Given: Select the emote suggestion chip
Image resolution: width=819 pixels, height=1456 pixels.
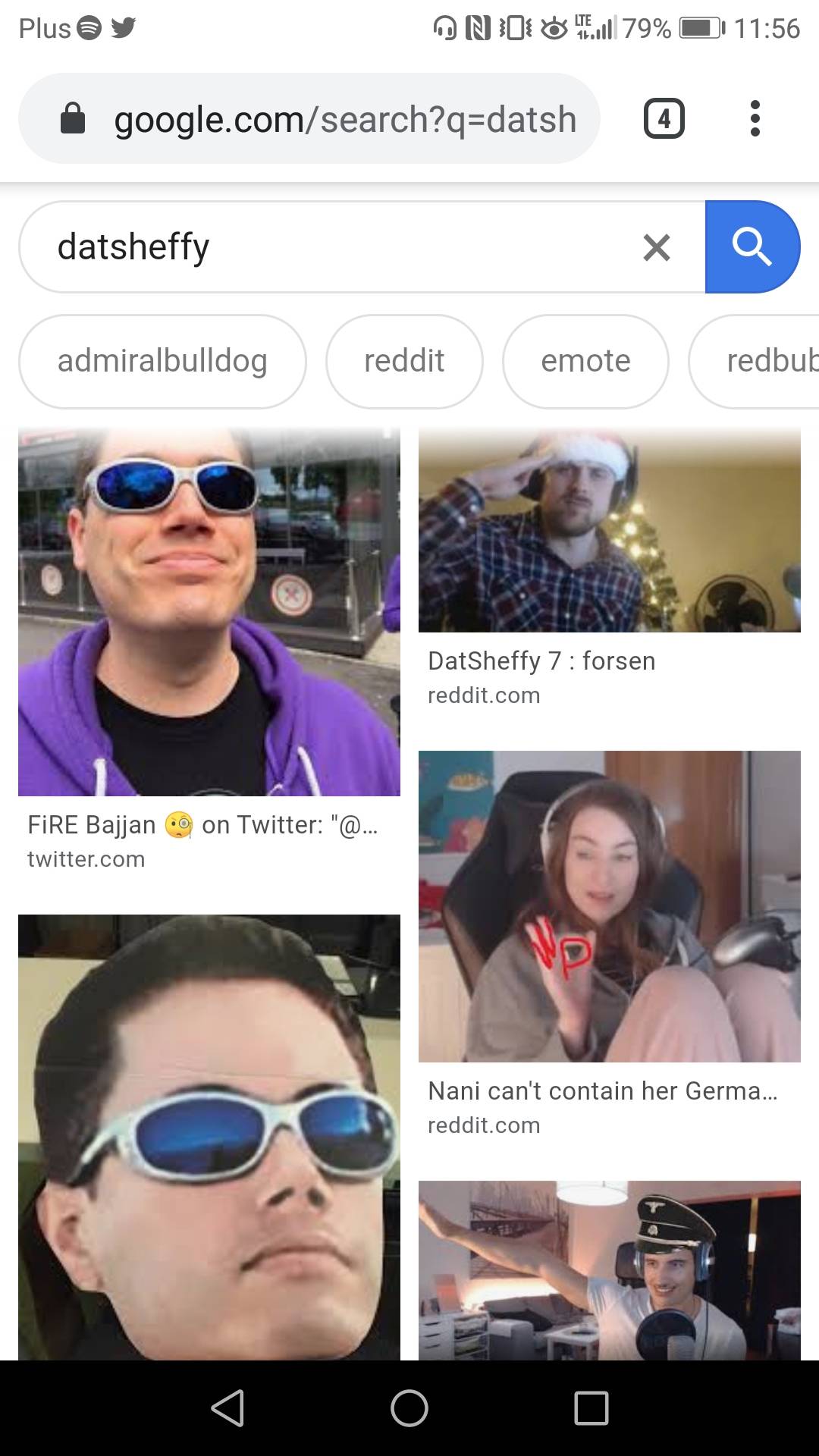Looking at the screenshot, I should click(585, 361).
